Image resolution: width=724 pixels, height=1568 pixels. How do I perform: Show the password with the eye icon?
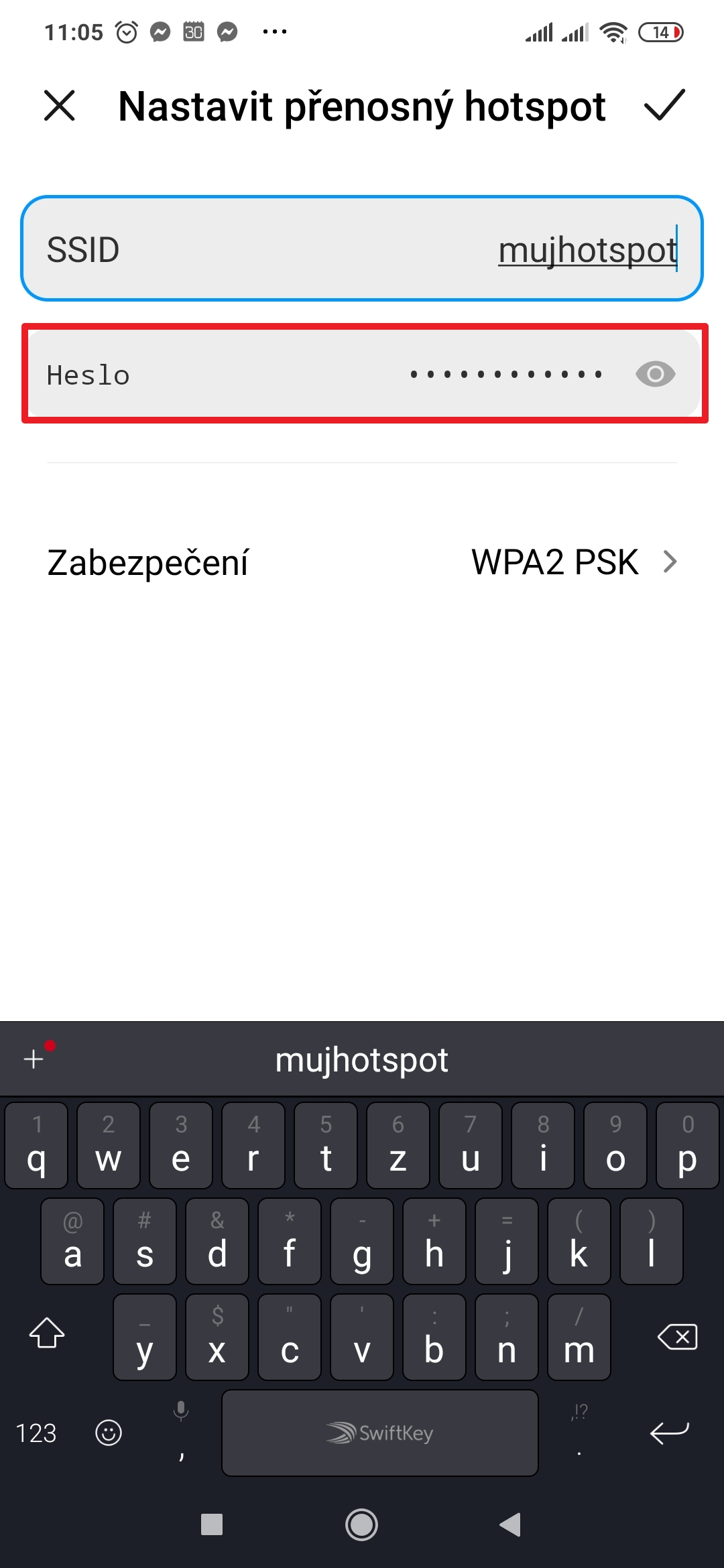click(x=655, y=374)
